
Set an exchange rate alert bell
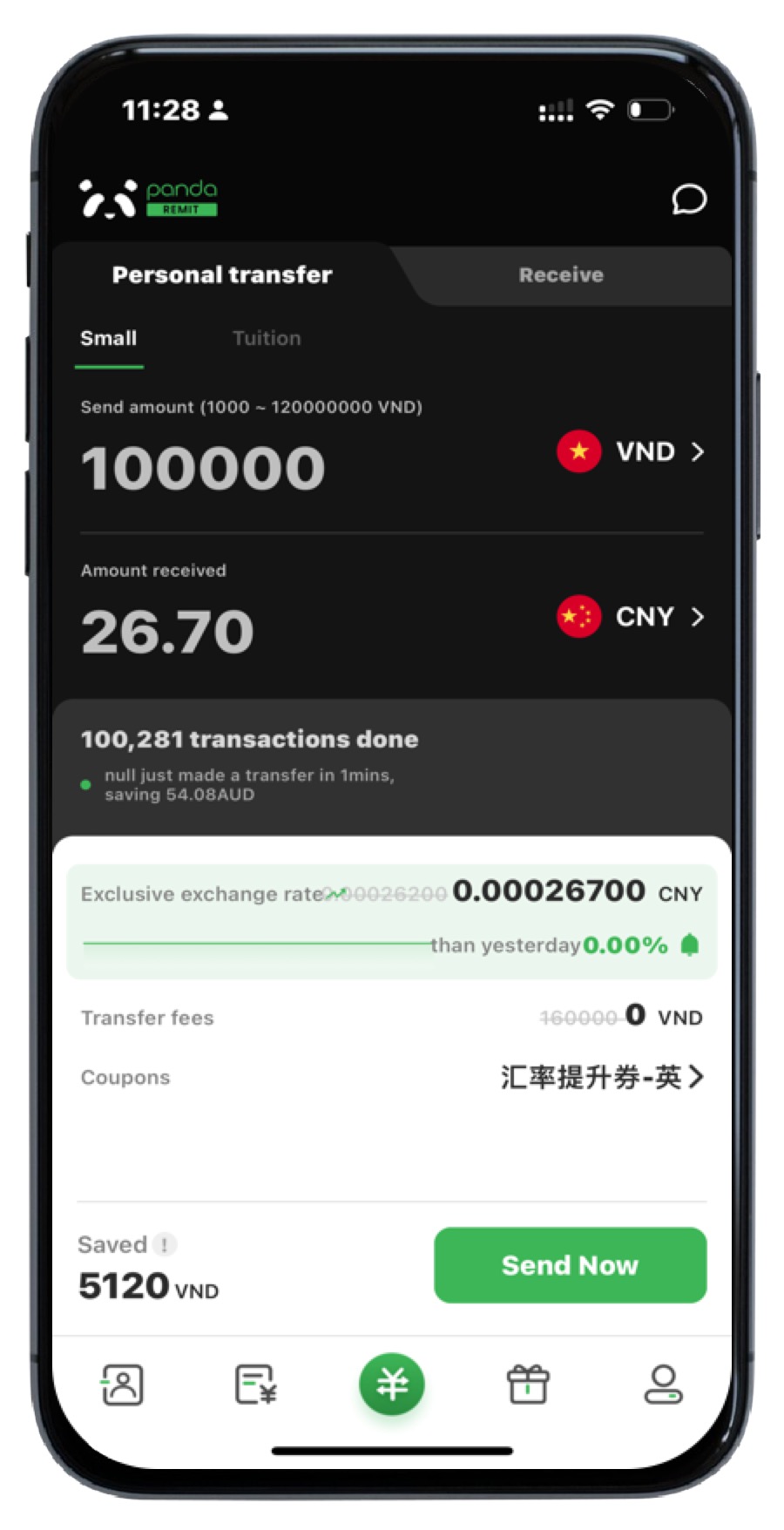coord(689,944)
